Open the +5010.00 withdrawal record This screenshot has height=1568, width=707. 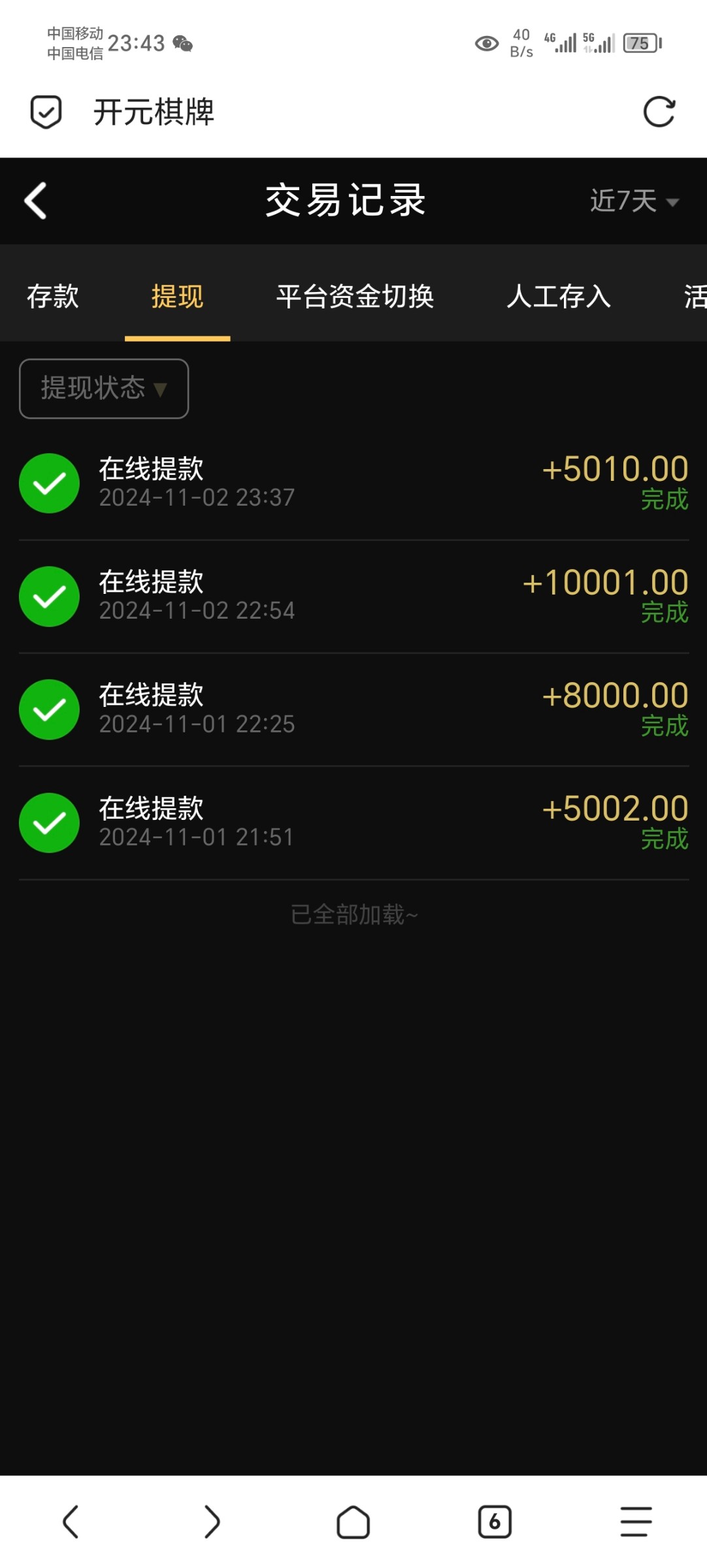pyautogui.click(x=354, y=483)
